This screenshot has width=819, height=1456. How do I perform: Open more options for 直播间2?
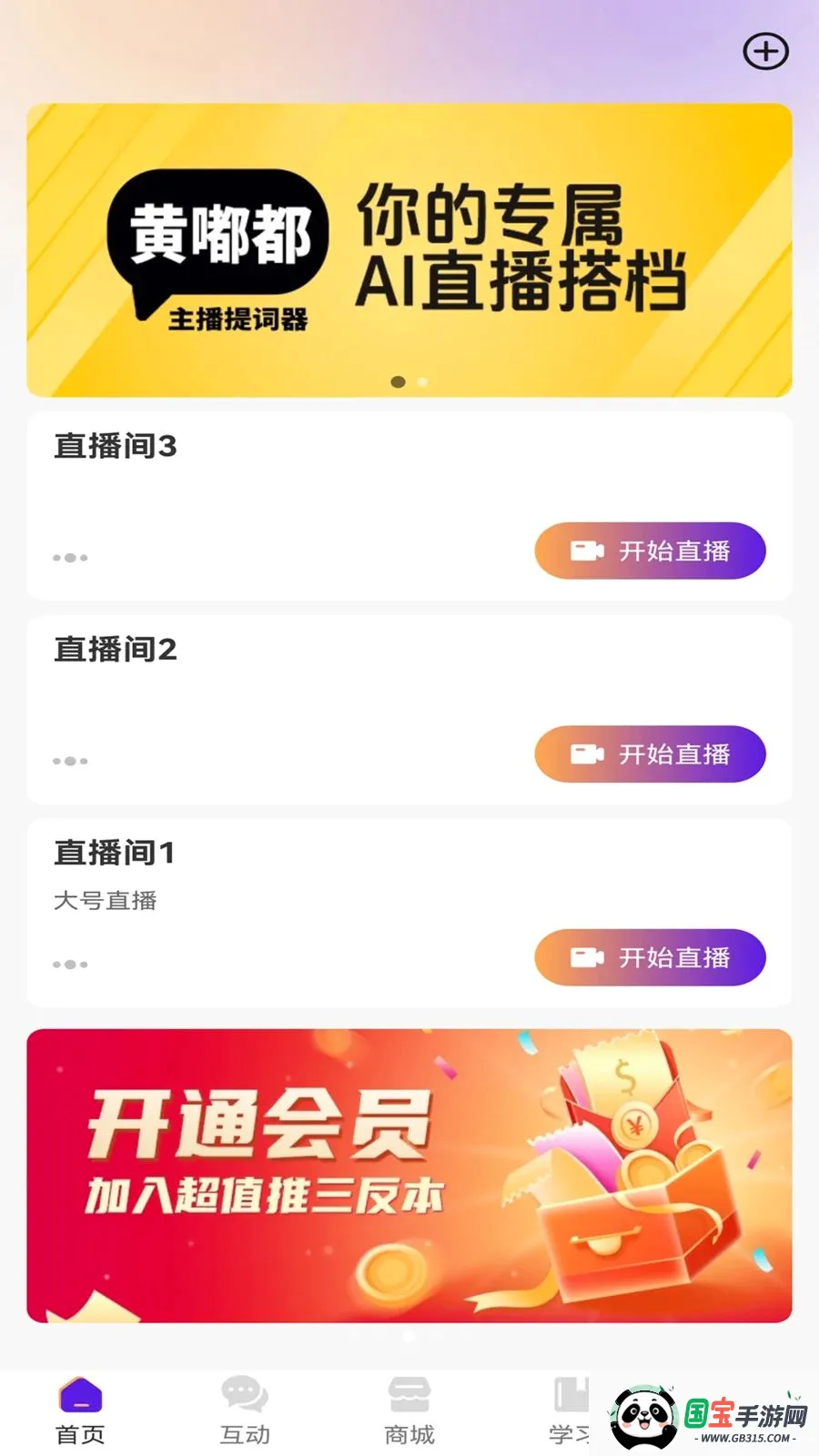pyautogui.click(x=70, y=761)
